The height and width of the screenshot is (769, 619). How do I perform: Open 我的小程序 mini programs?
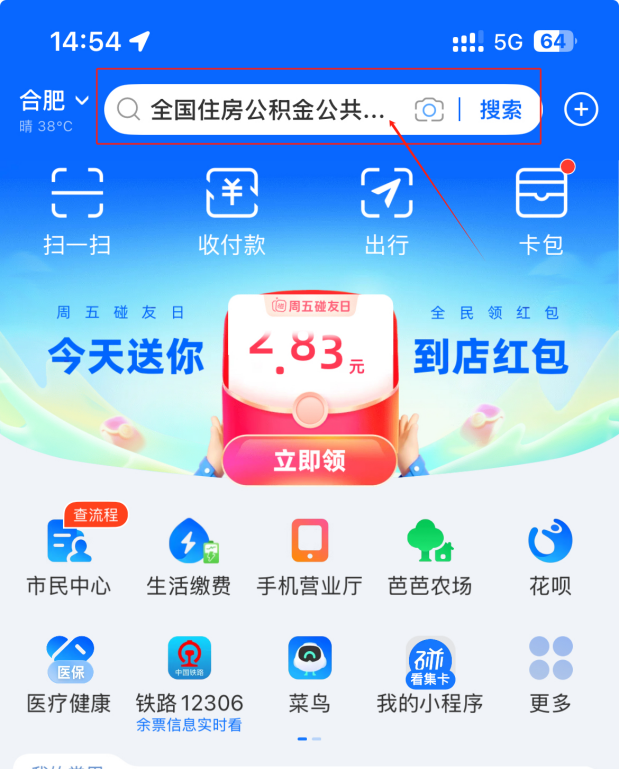tap(429, 673)
